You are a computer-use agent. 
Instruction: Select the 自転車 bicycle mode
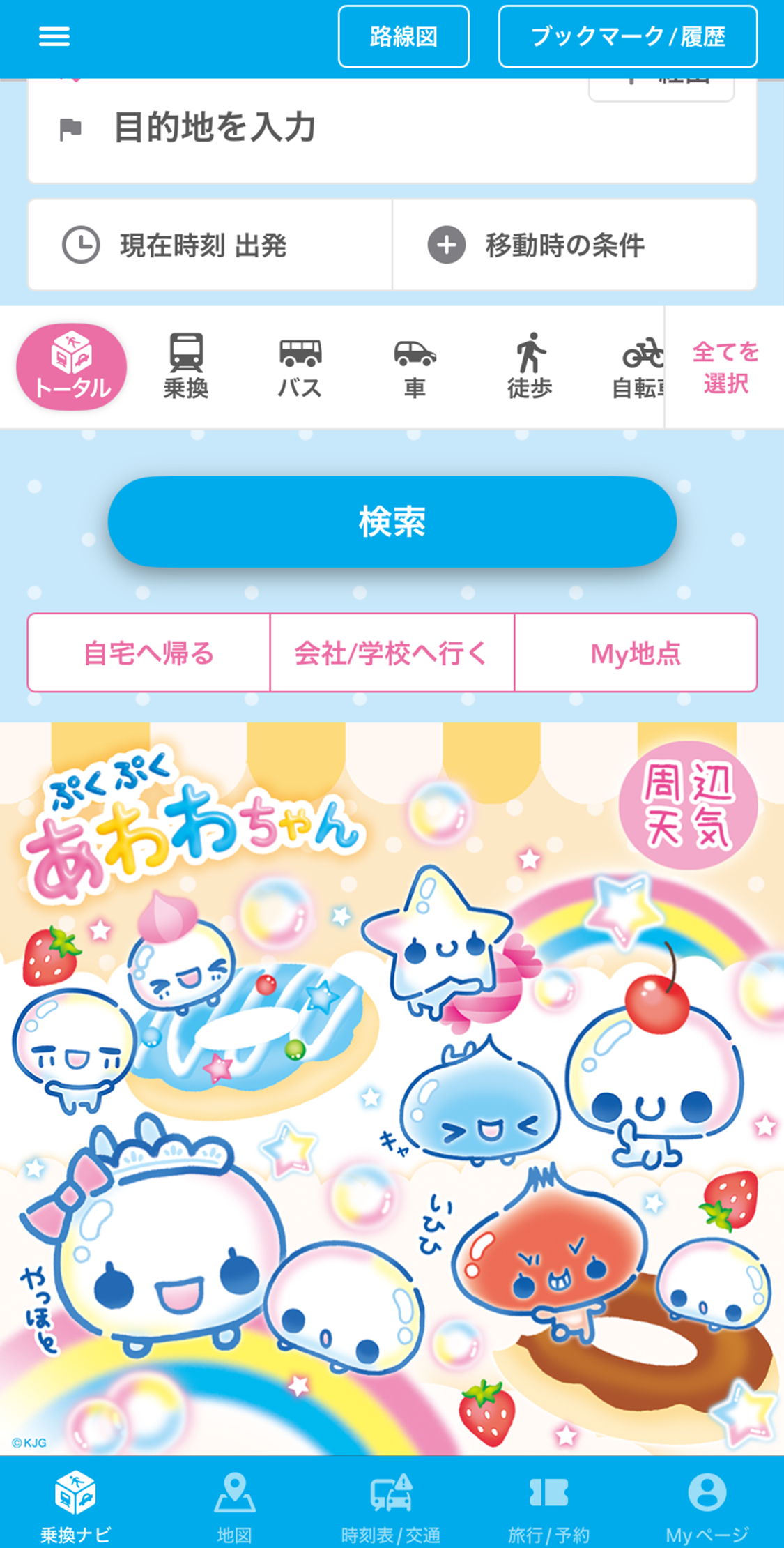638,367
